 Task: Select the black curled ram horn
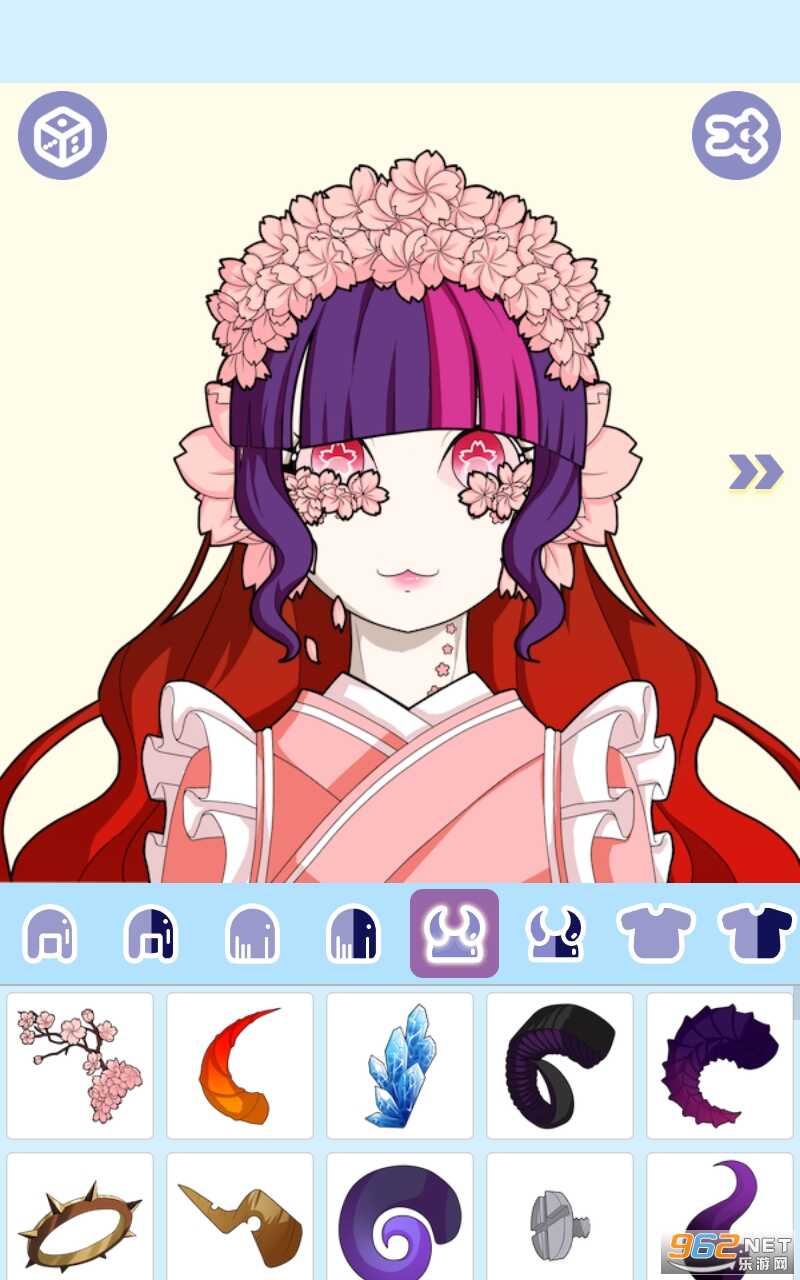tap(560, 1066)
